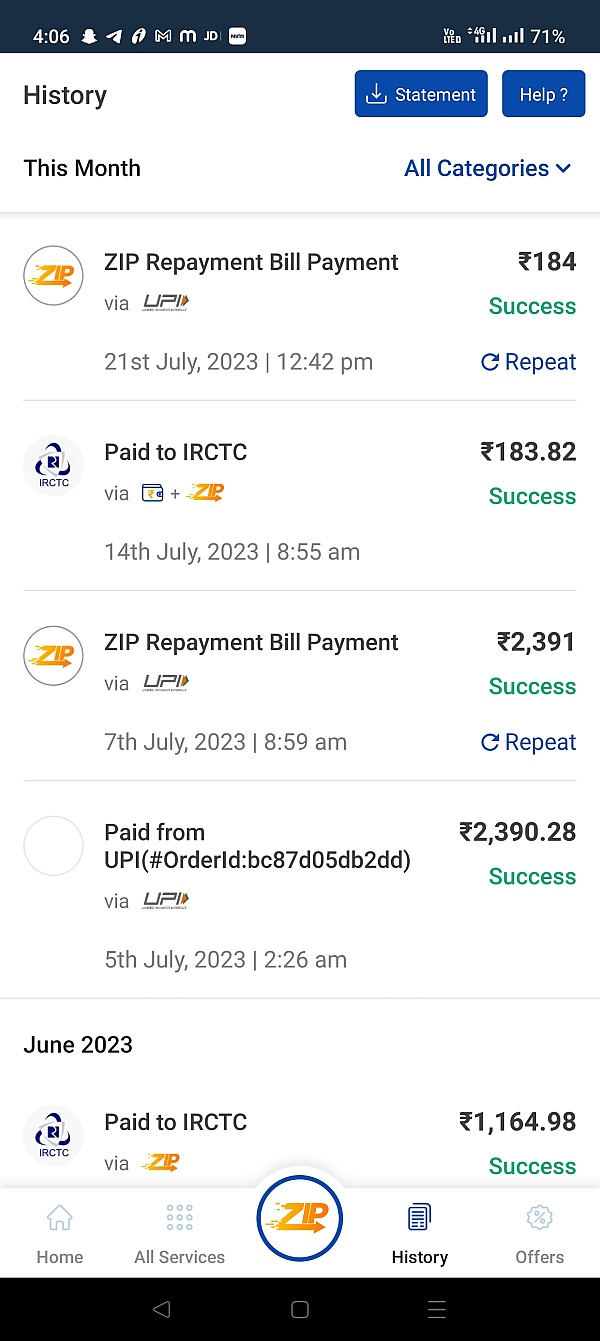Switch to All Services tab
Viewport: 600px width, 1341px height.
(x=180, y=1234)
